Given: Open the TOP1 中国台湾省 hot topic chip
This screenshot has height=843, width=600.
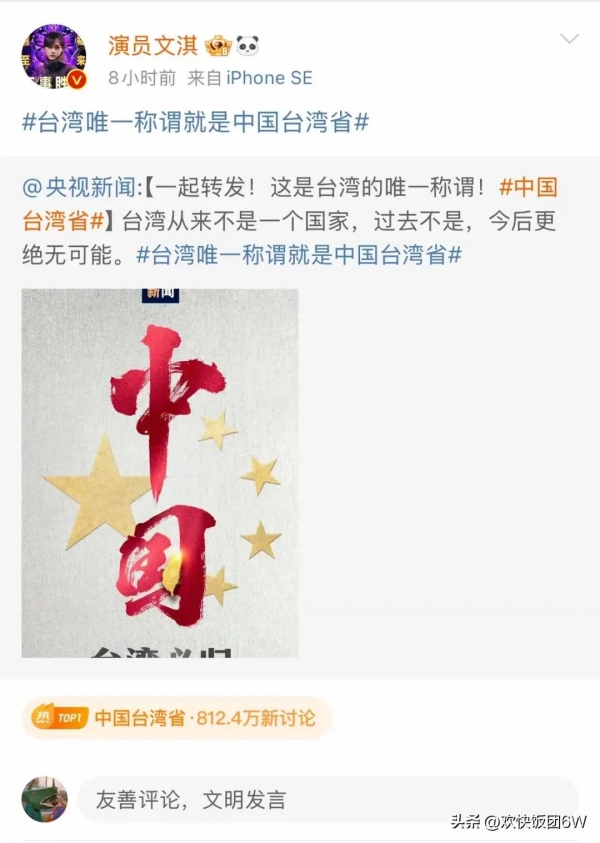Looking at the screenshot, I should pos(177,717).
